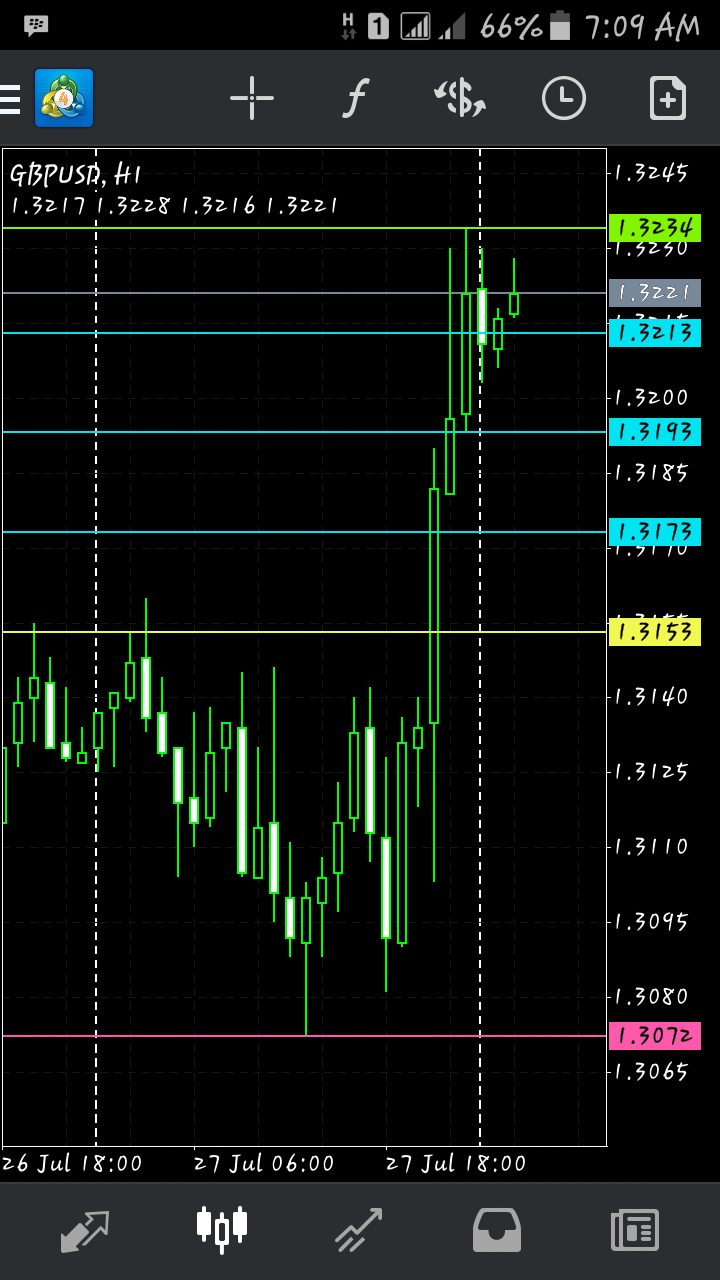The height and width of the screenshot is (1280, 720).
Task: Select a timeframe with the clock icon
Action: 564,98
